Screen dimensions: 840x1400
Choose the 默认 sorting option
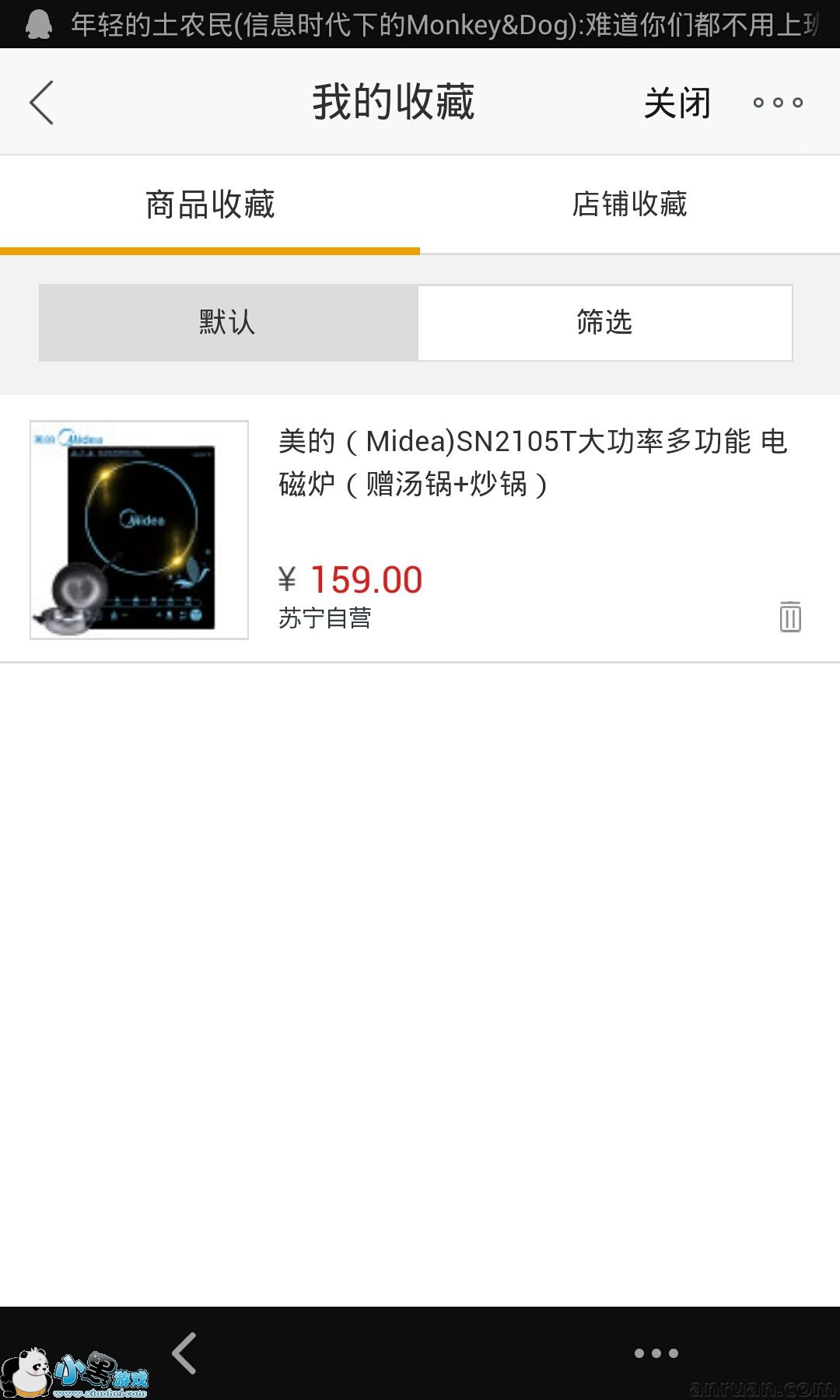pyautogui.click(x=228, y=322)
